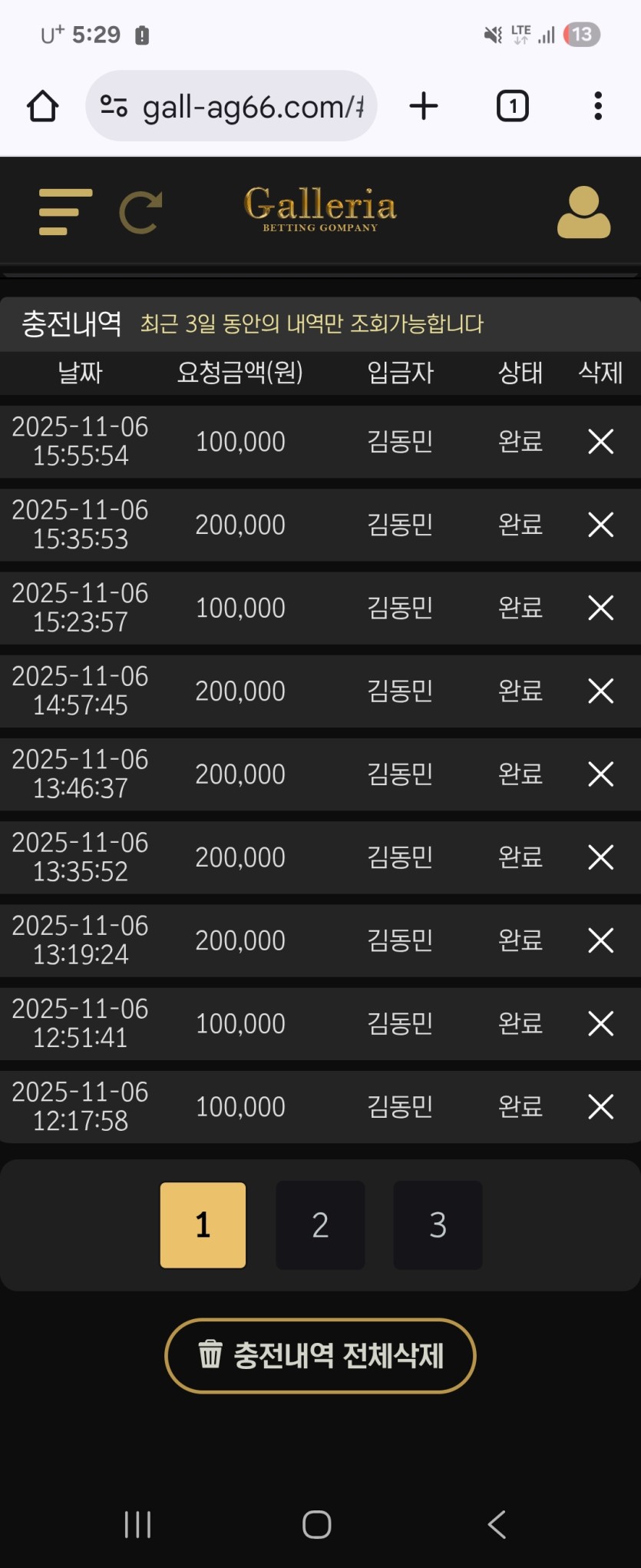The width and height of the screenshot is (641, 1568).
Task: Open the browser tab switcher
Action: [512, 106]
